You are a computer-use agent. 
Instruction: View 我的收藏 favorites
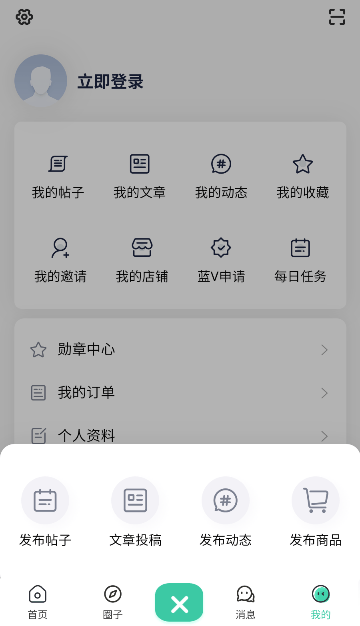pyautogui.click(x=303, y=176)
